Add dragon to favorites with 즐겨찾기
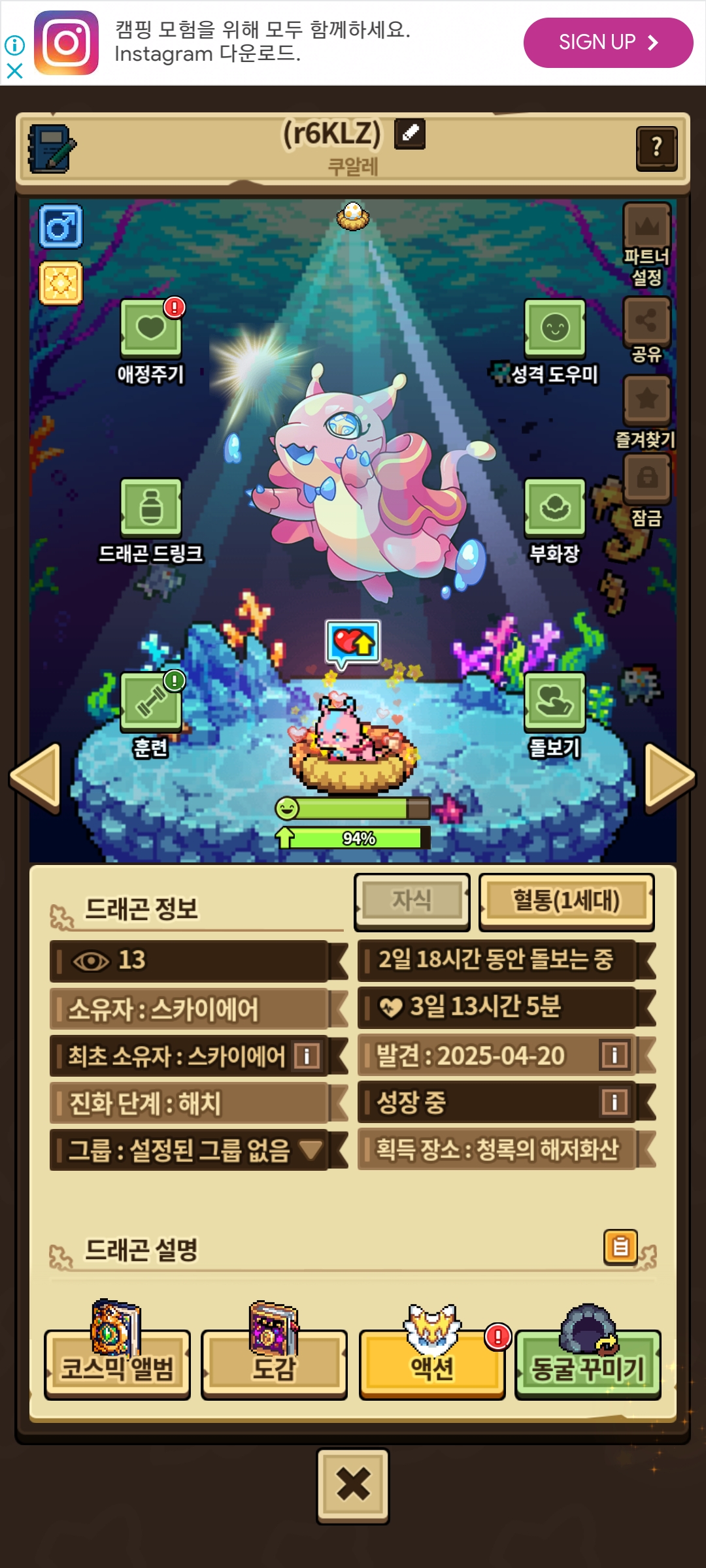The width and height of the screenshot is (706, 1568). [x=647, y=400]
